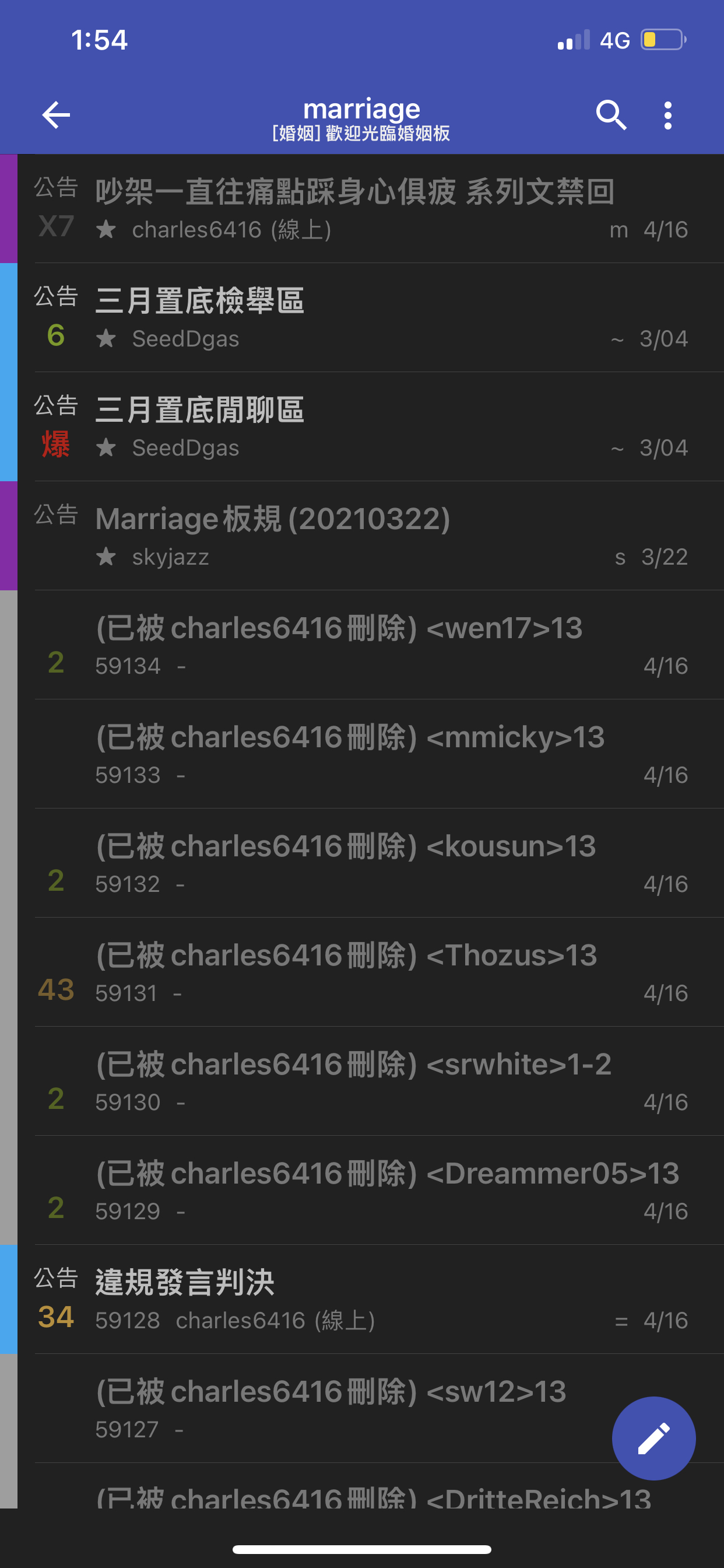
Task: Open search in the marriage board
Action: 611,115
